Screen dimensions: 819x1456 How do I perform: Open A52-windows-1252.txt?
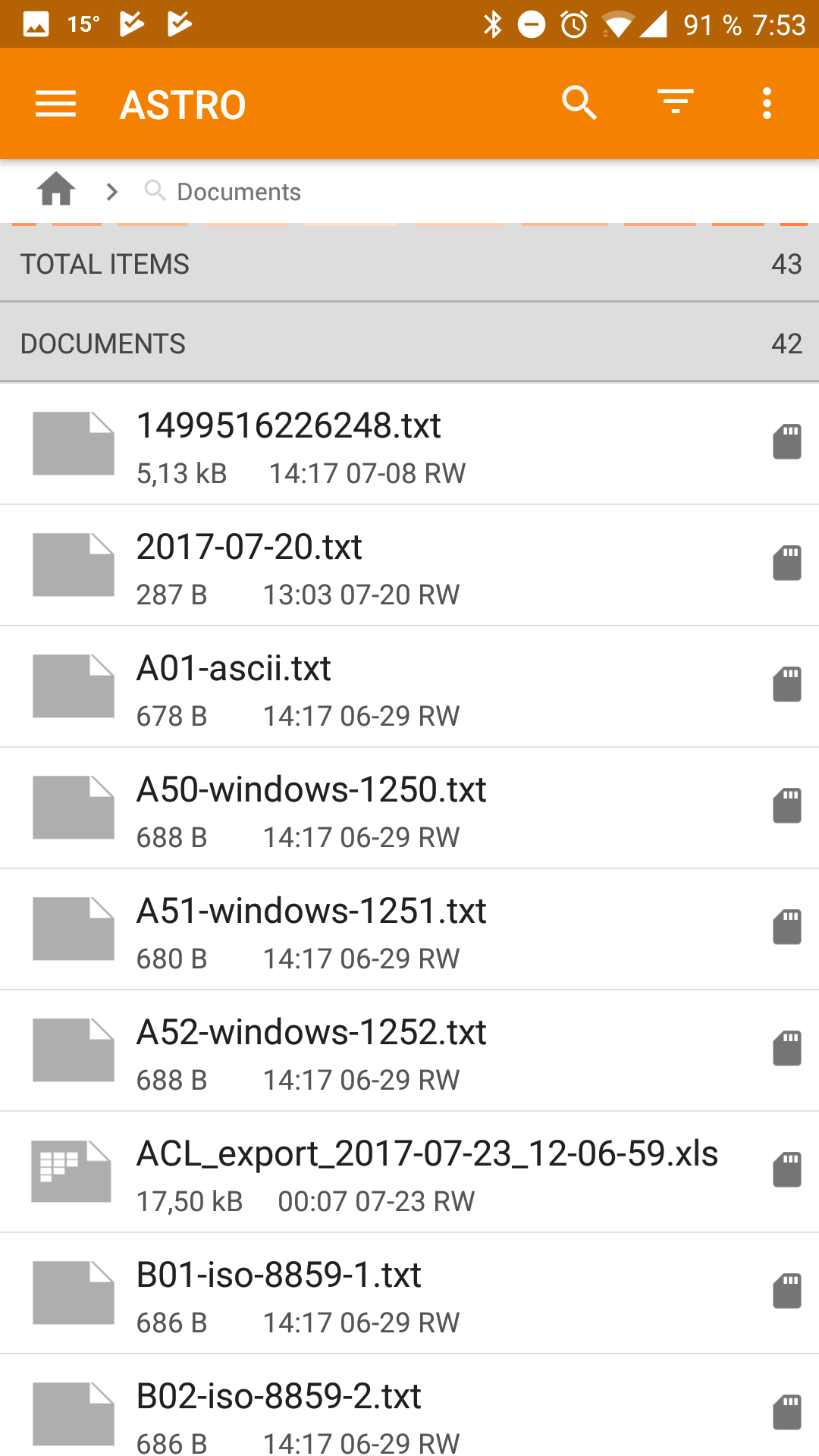409,1050
